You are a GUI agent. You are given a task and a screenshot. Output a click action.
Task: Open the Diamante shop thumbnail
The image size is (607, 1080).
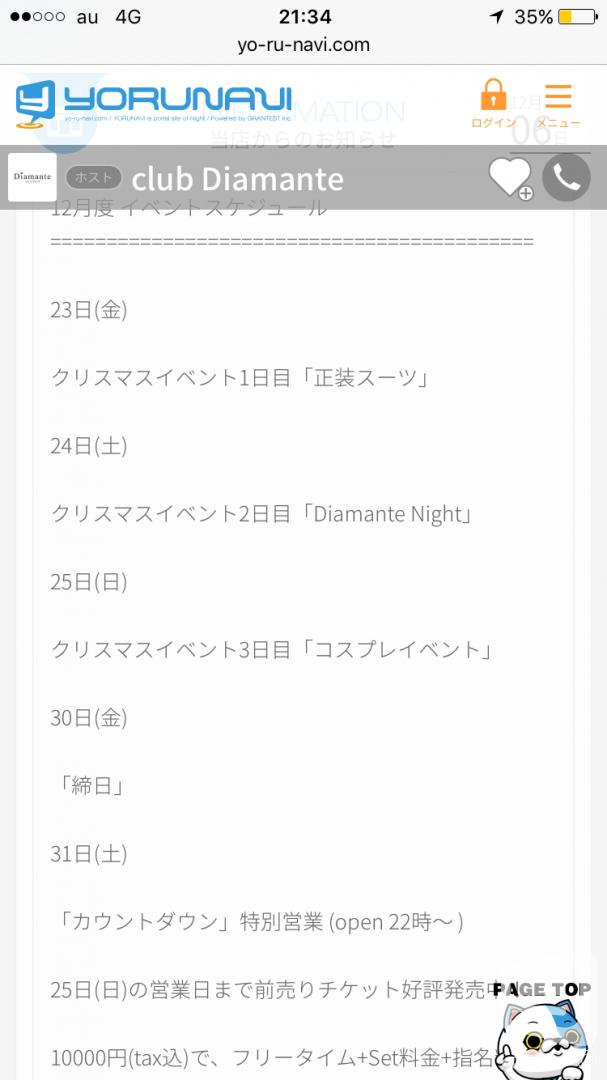[32, 177]
